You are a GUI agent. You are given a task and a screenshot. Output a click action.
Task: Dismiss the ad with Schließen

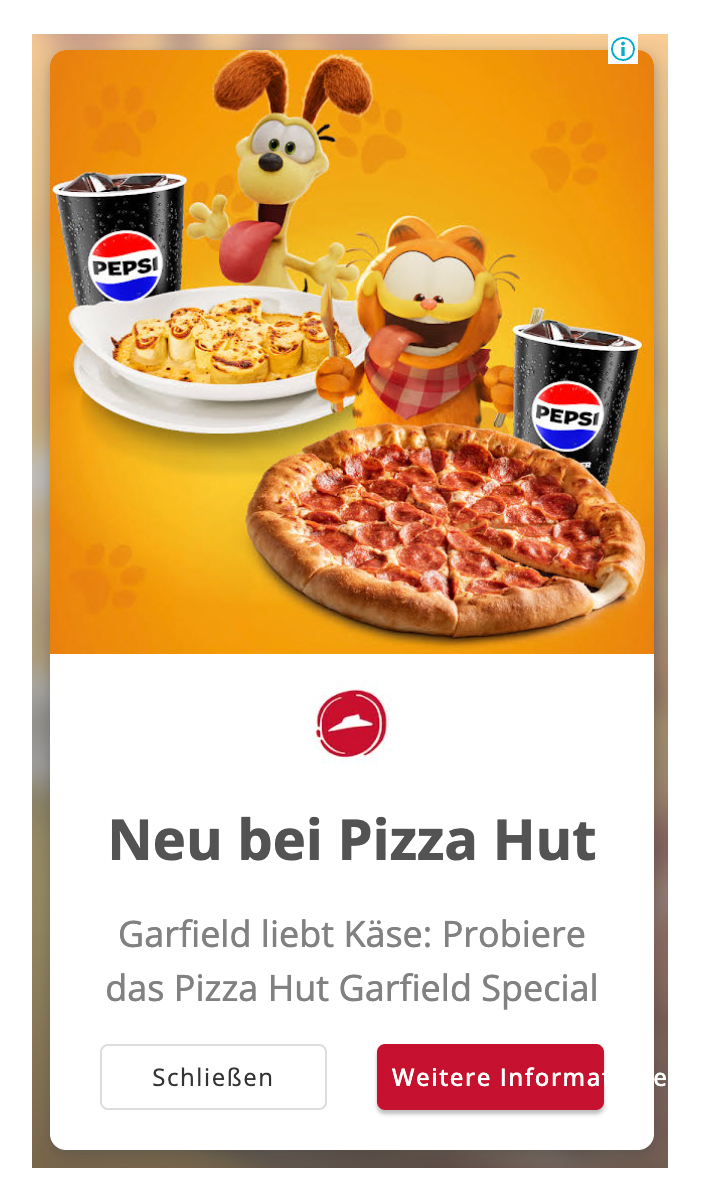(x=213, y=1077)
